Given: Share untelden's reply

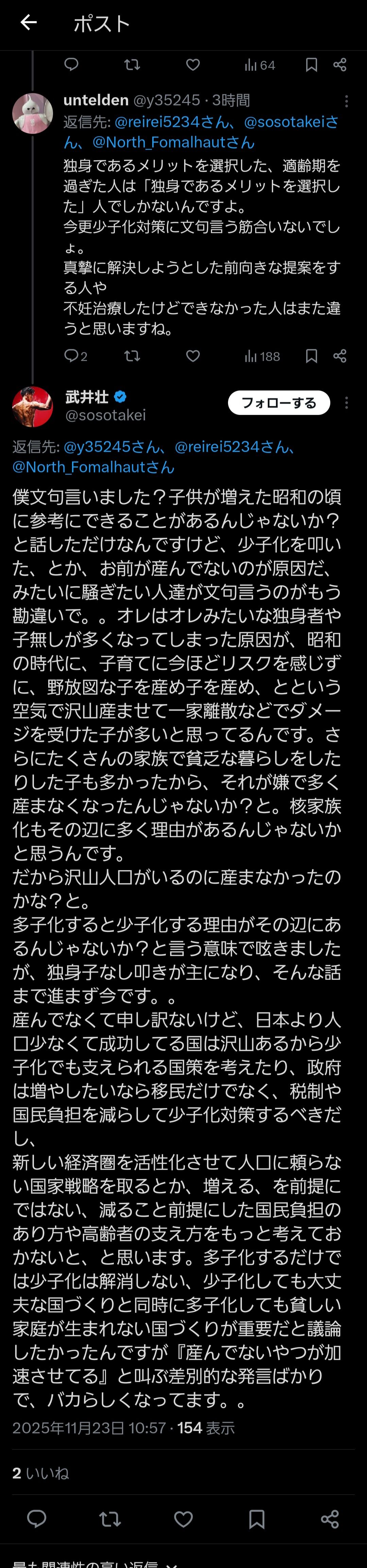Looking at the screenshot, I should click(340, 356).
